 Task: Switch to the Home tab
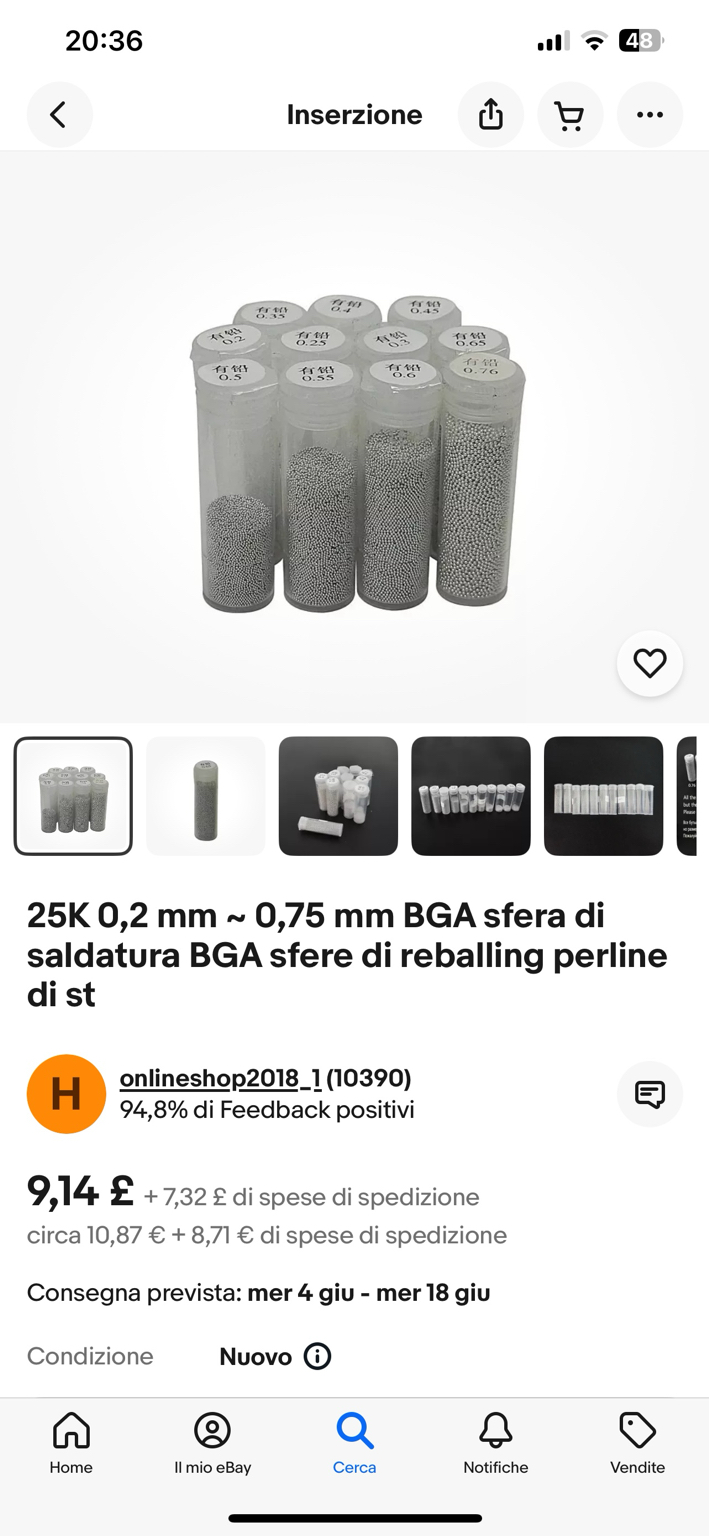pos(71,1444)
